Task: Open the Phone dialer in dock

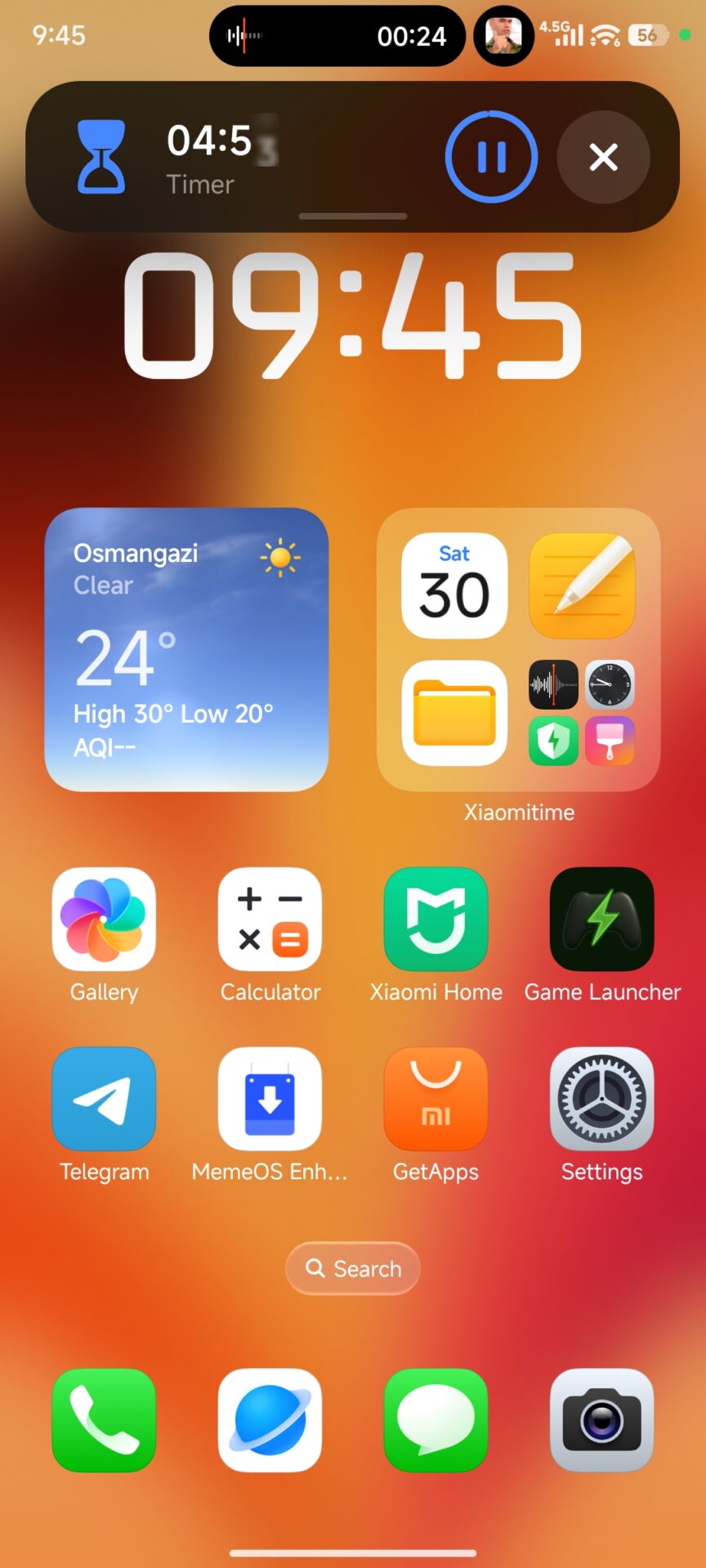Action: (x=104, y=1420)
